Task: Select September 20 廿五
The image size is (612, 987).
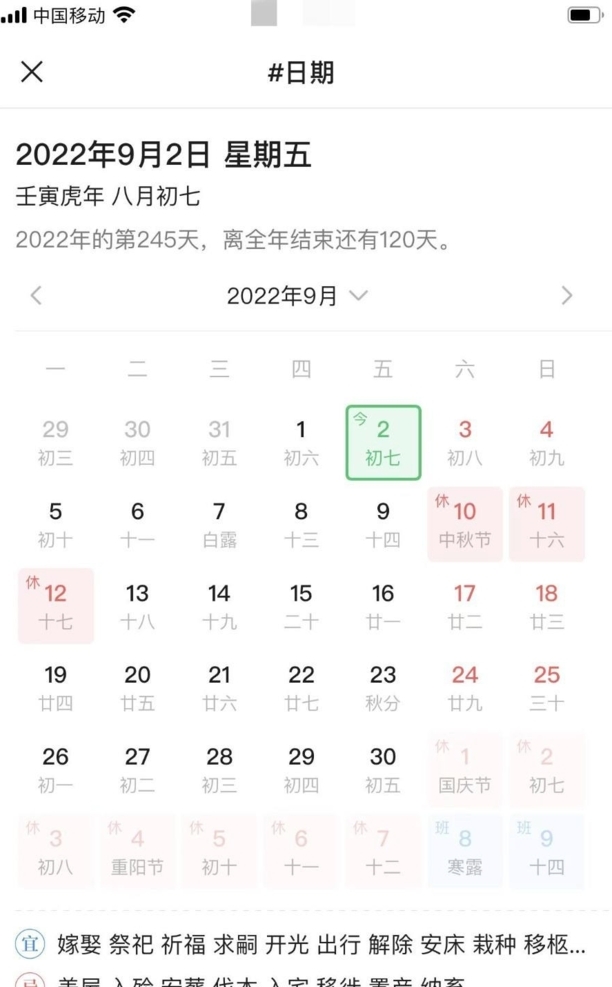Action: click(x=137, y=687)
